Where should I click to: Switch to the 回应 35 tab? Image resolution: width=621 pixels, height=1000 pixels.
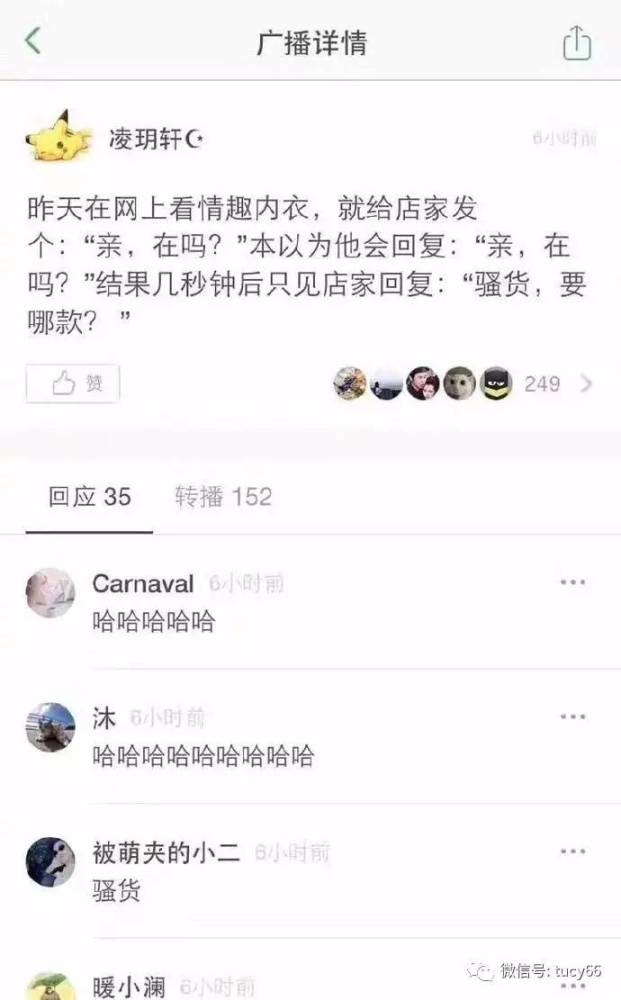click(x=89, y=497)
